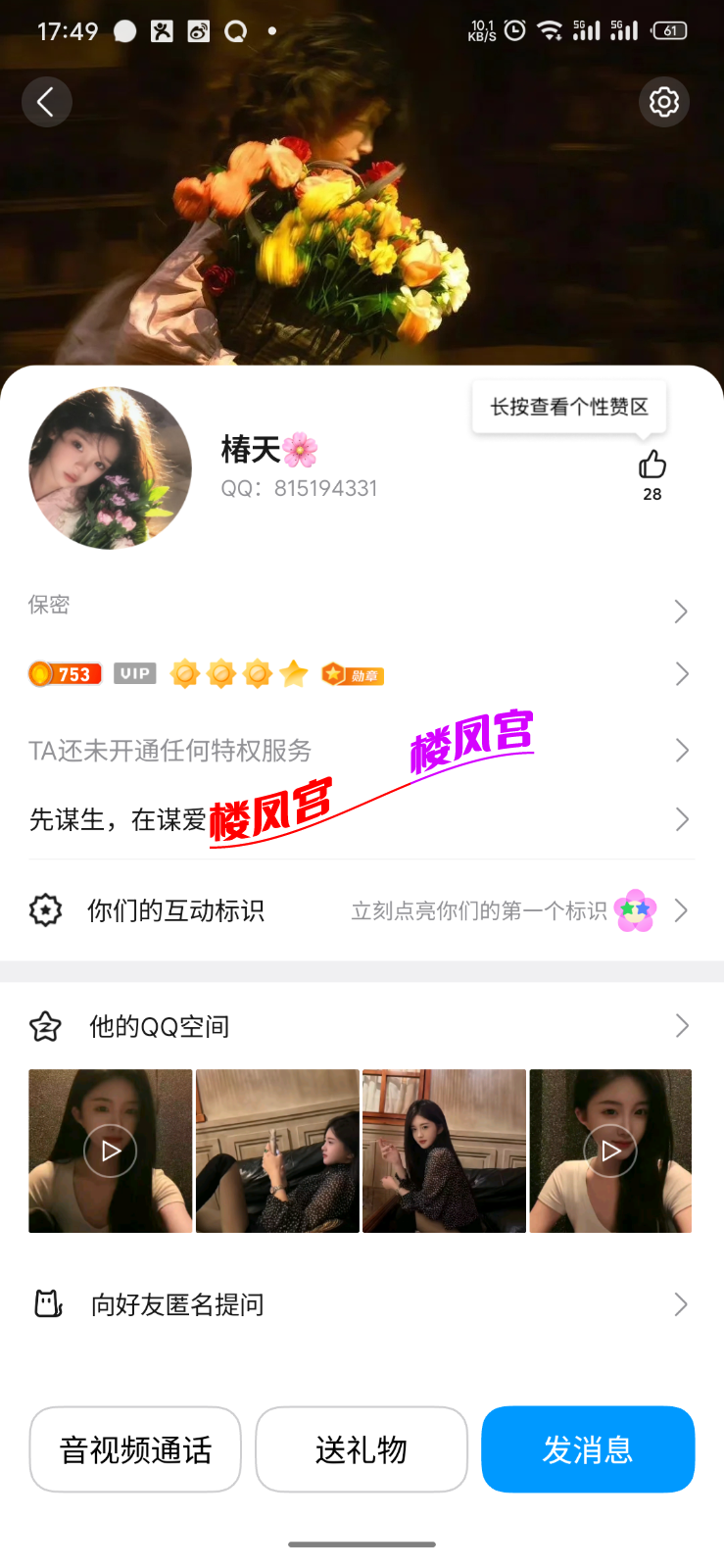
Task: Tap the star badge in the medals row
Action: [x=291, y=673]
